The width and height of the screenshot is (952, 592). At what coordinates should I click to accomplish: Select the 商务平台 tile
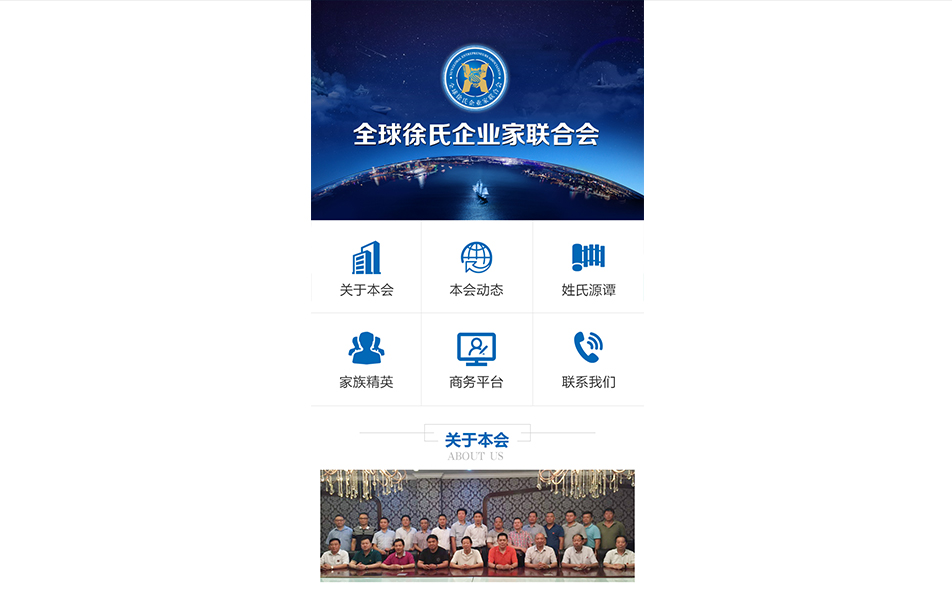tap(476, 359)
